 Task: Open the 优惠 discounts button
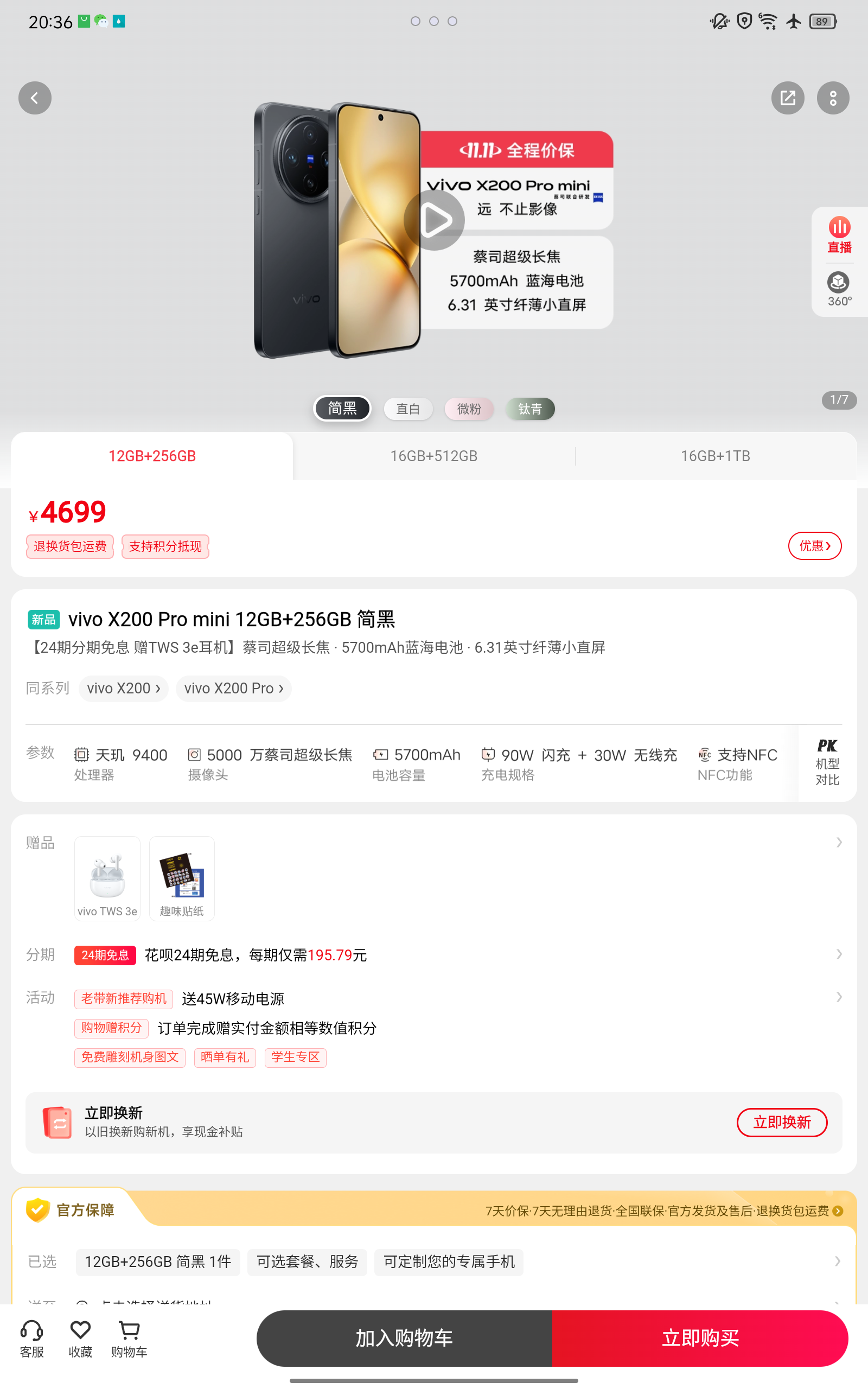[814, 546]
